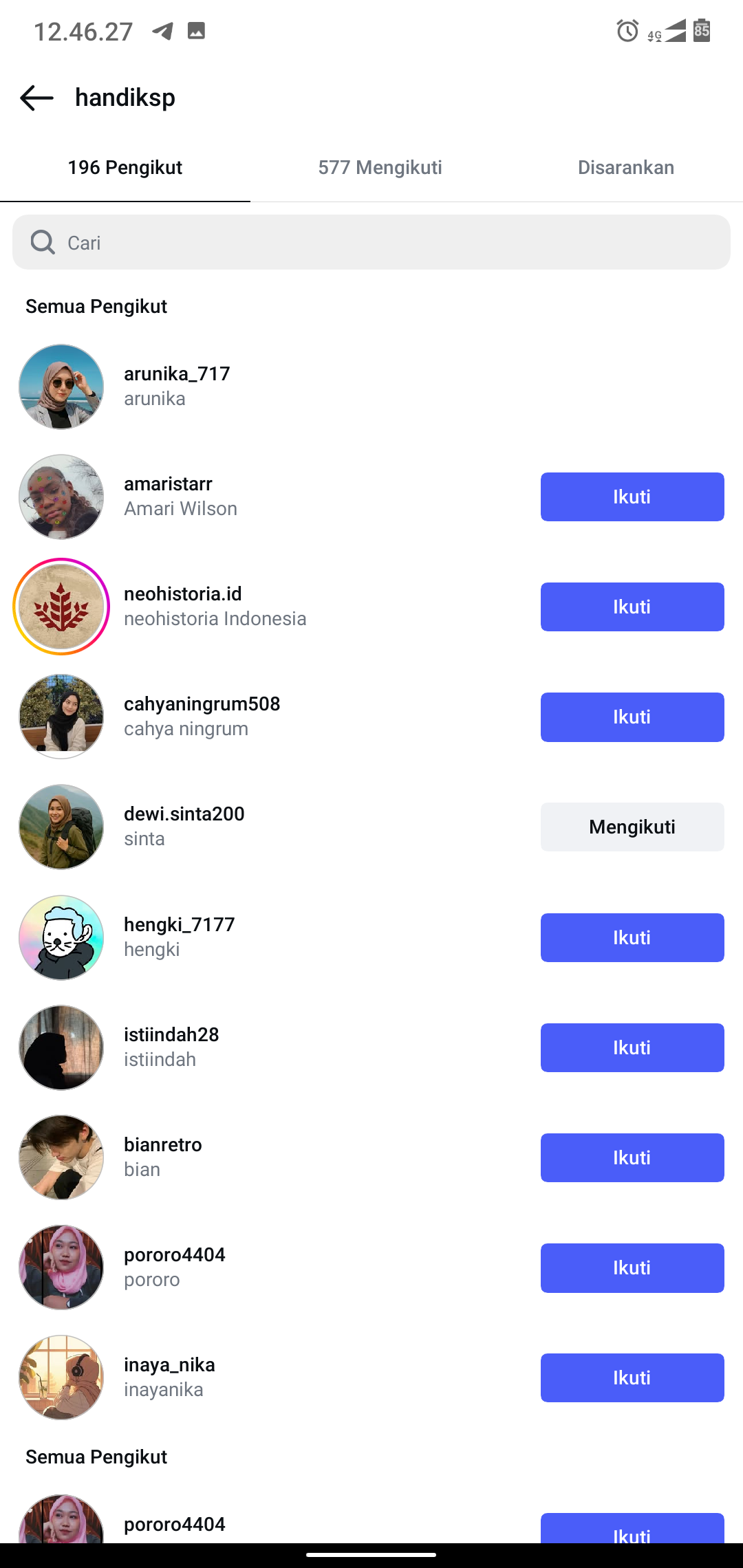View bianretro's profile

click(x=162, y=1156)
